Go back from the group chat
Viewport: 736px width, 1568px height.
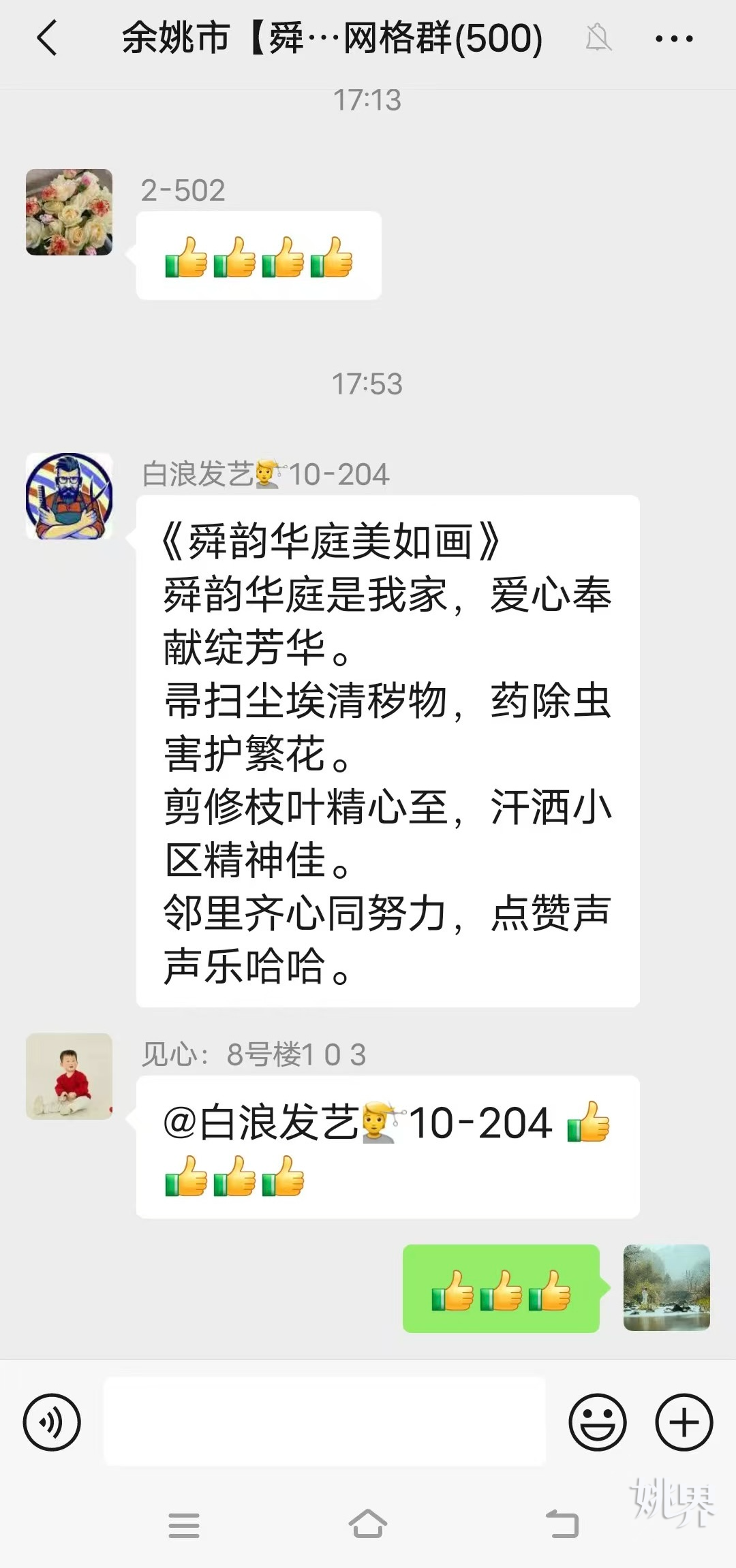click(46, 38)
